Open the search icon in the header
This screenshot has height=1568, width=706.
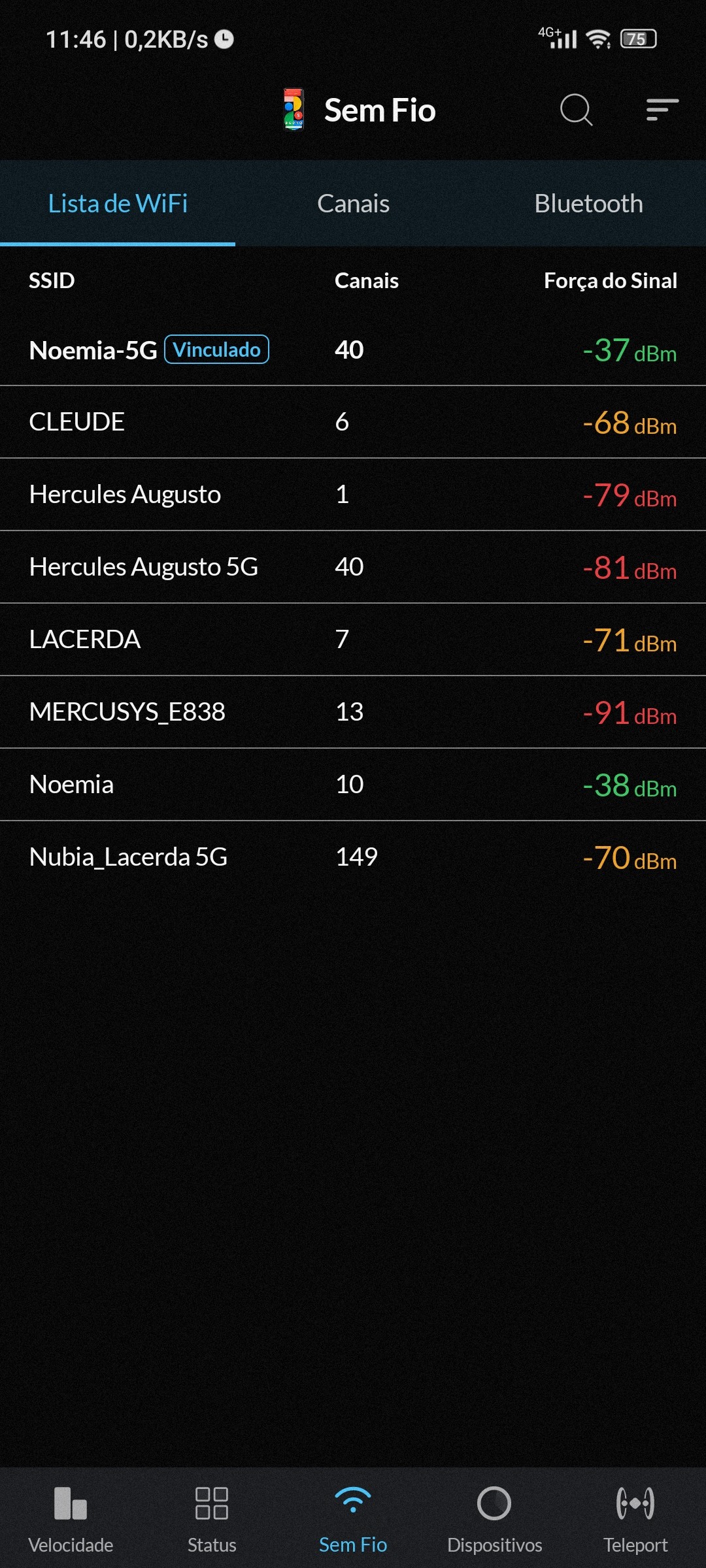tap(576, 110)
